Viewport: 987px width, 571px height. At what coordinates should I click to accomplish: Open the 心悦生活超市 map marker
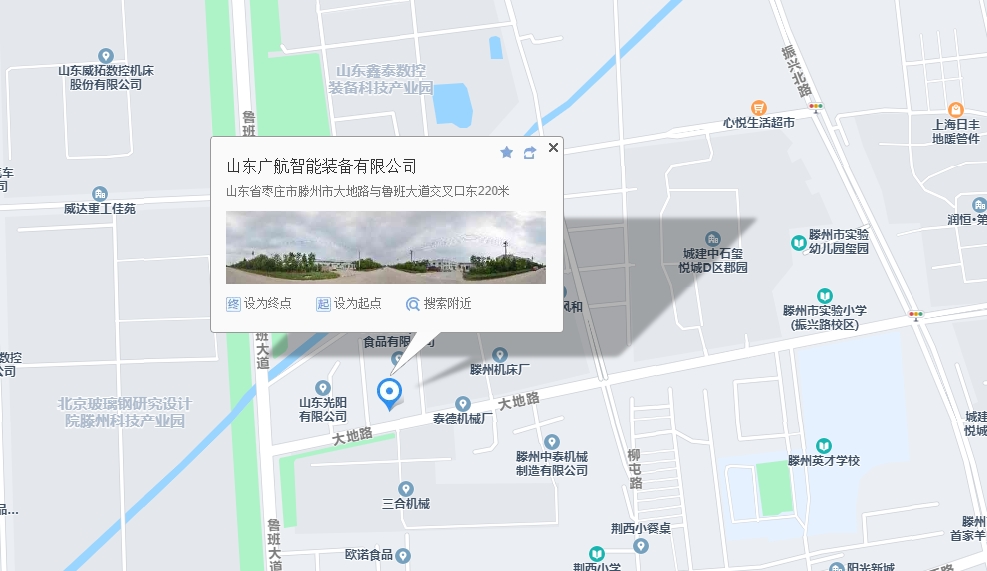pos(759,107)
